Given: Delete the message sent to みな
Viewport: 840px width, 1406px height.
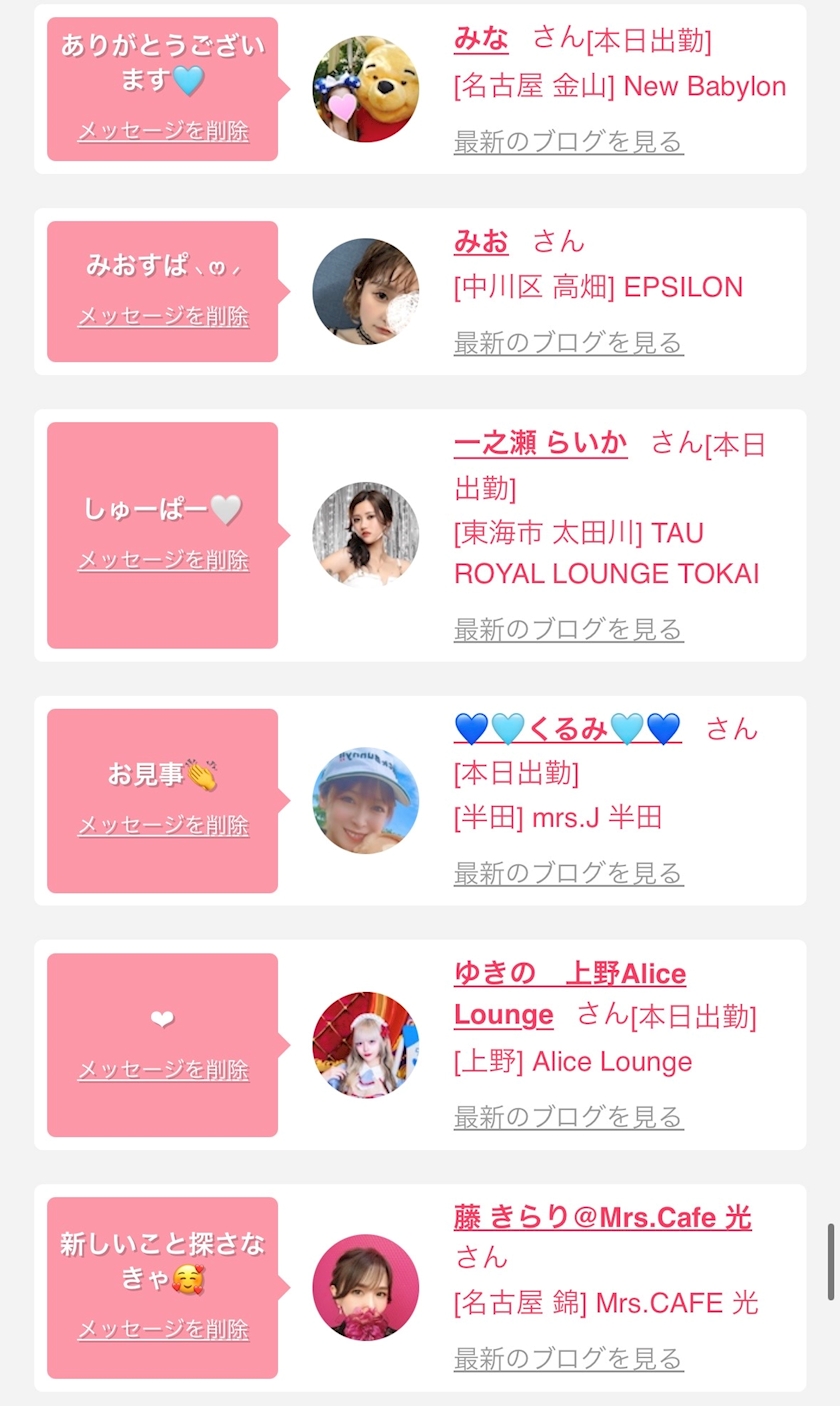Looking at the screenshot, I should pos(163,131).
